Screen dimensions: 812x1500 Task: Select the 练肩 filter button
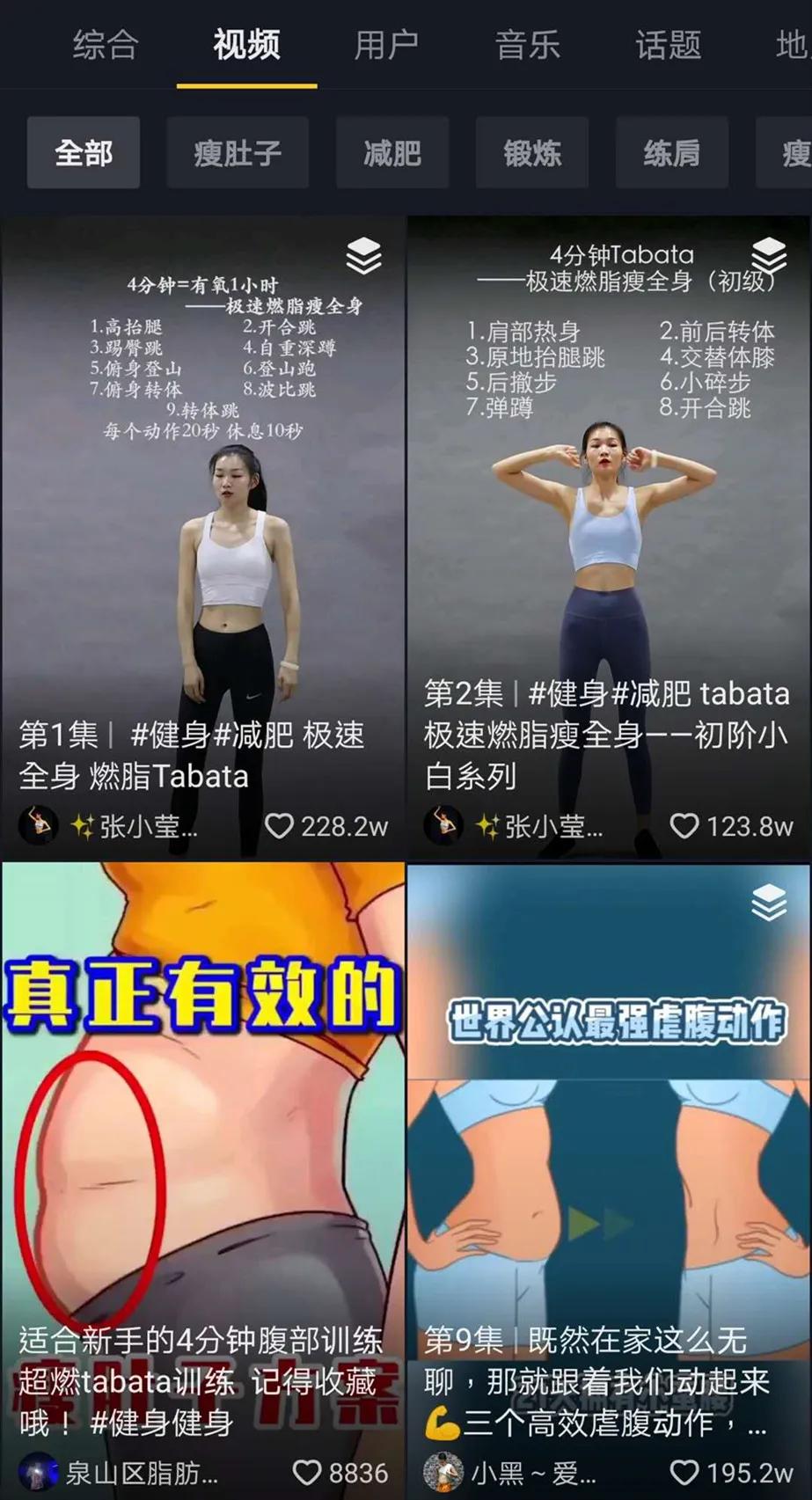(671, 153)
